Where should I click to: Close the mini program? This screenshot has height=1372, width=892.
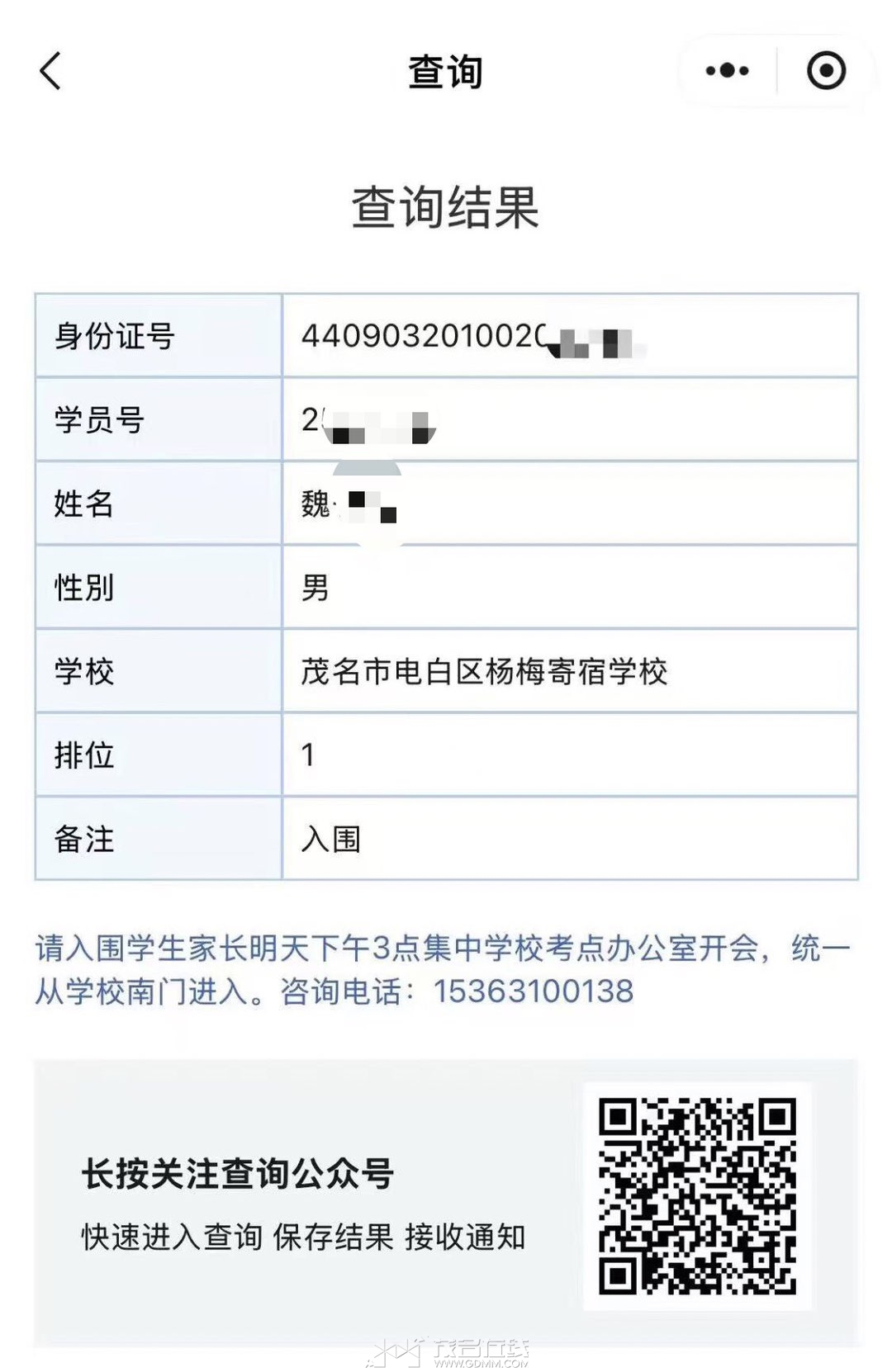point(826,71)
